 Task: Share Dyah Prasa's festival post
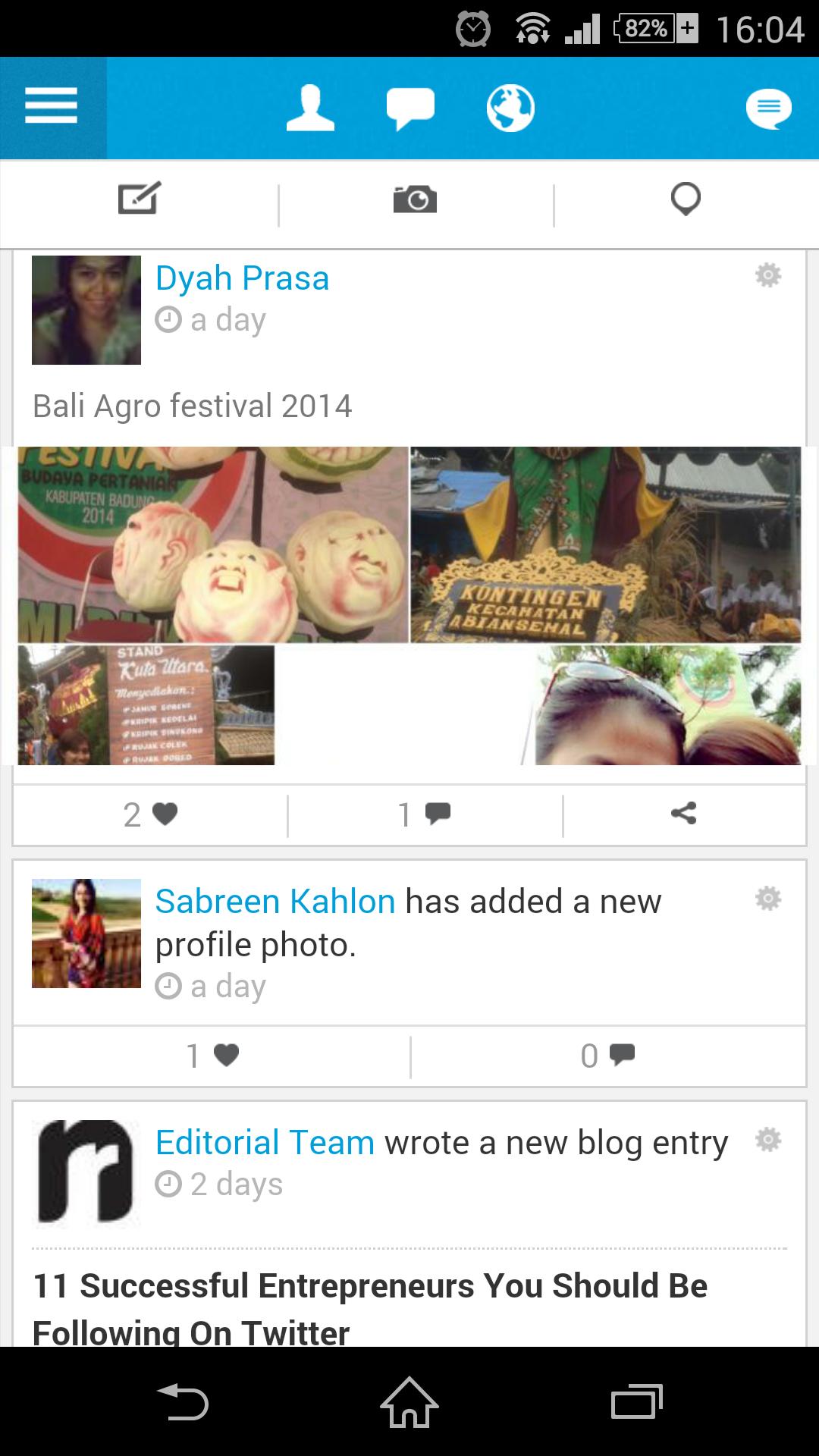(683, 814)
